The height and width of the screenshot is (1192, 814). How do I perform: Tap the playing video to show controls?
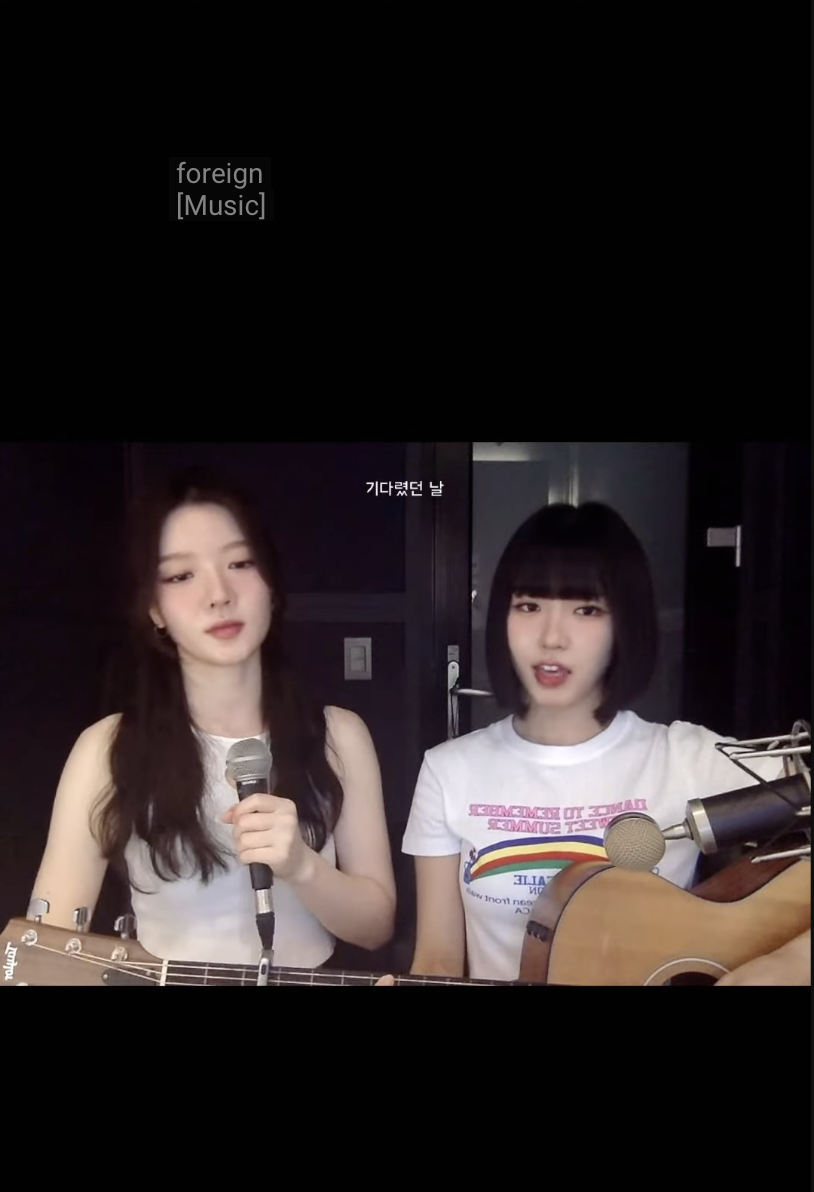click(406, 713)
